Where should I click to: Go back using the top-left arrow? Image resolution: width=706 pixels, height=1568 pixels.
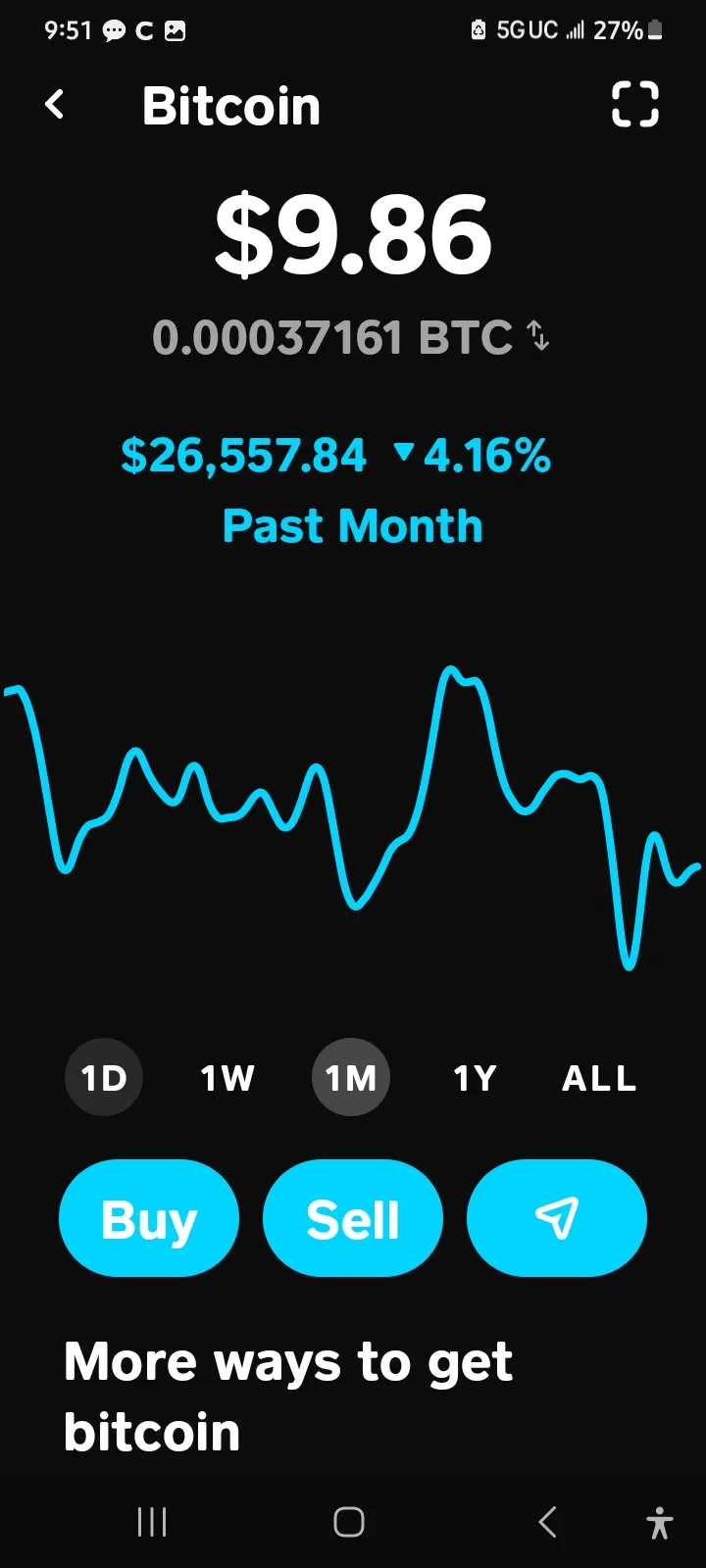pyautogui.click(x=55, y=104)
